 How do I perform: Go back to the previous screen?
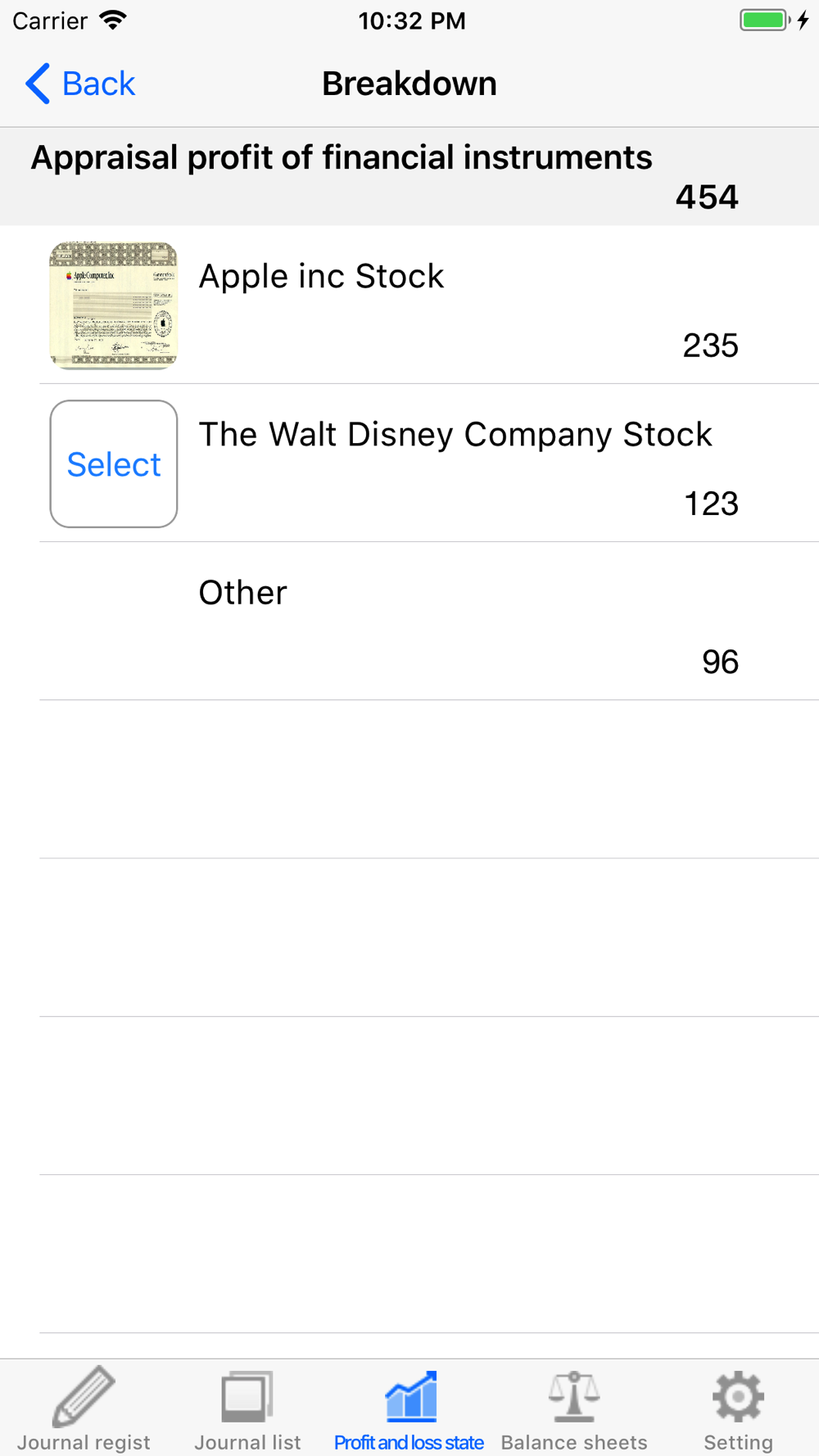pyautogui.click(x=79, y=84)
